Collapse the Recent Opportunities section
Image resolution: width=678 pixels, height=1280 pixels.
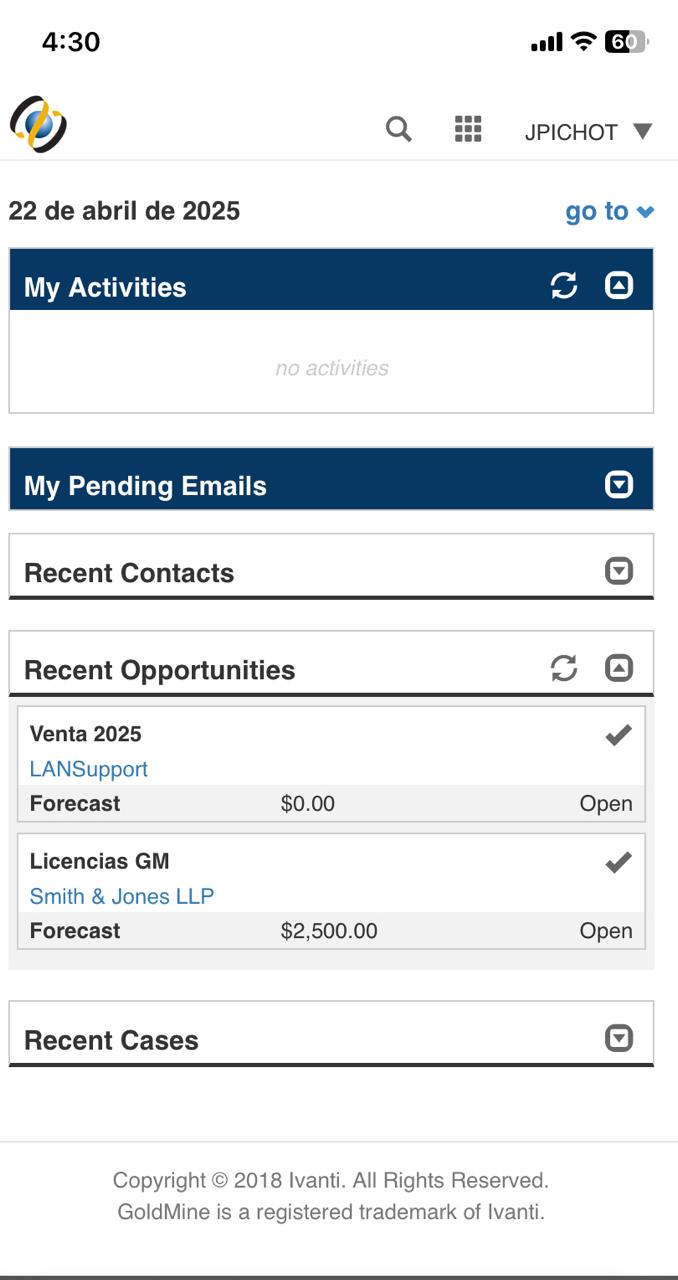(619, 668)
